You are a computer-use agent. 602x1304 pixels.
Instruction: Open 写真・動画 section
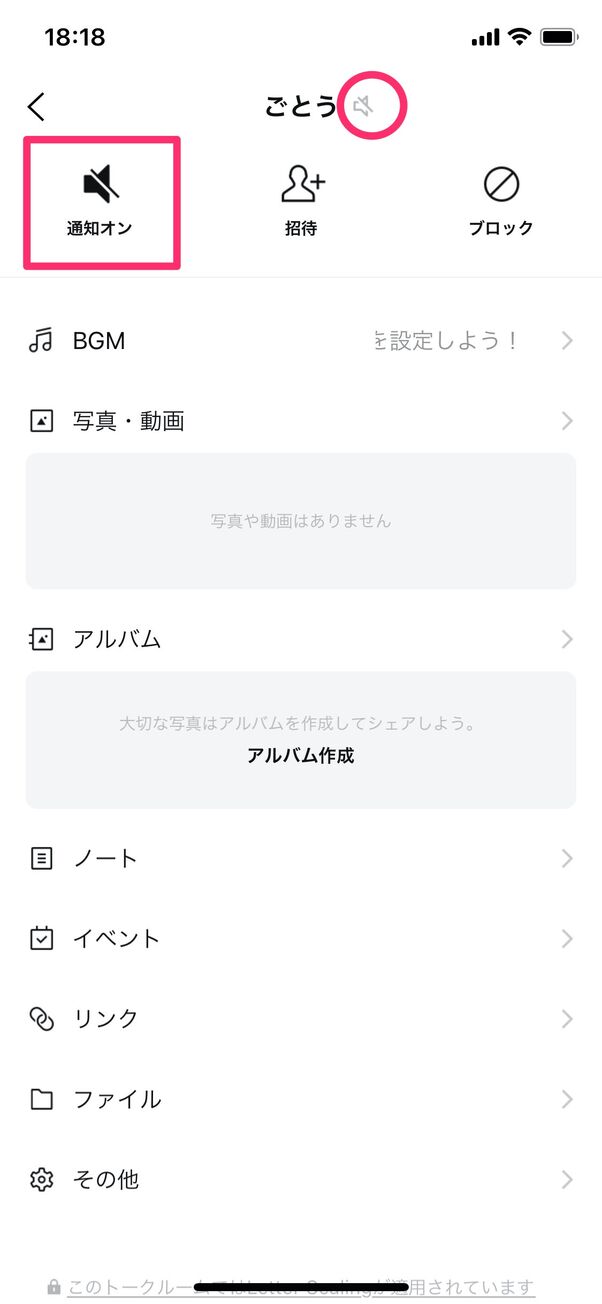(x=301, y=421)
